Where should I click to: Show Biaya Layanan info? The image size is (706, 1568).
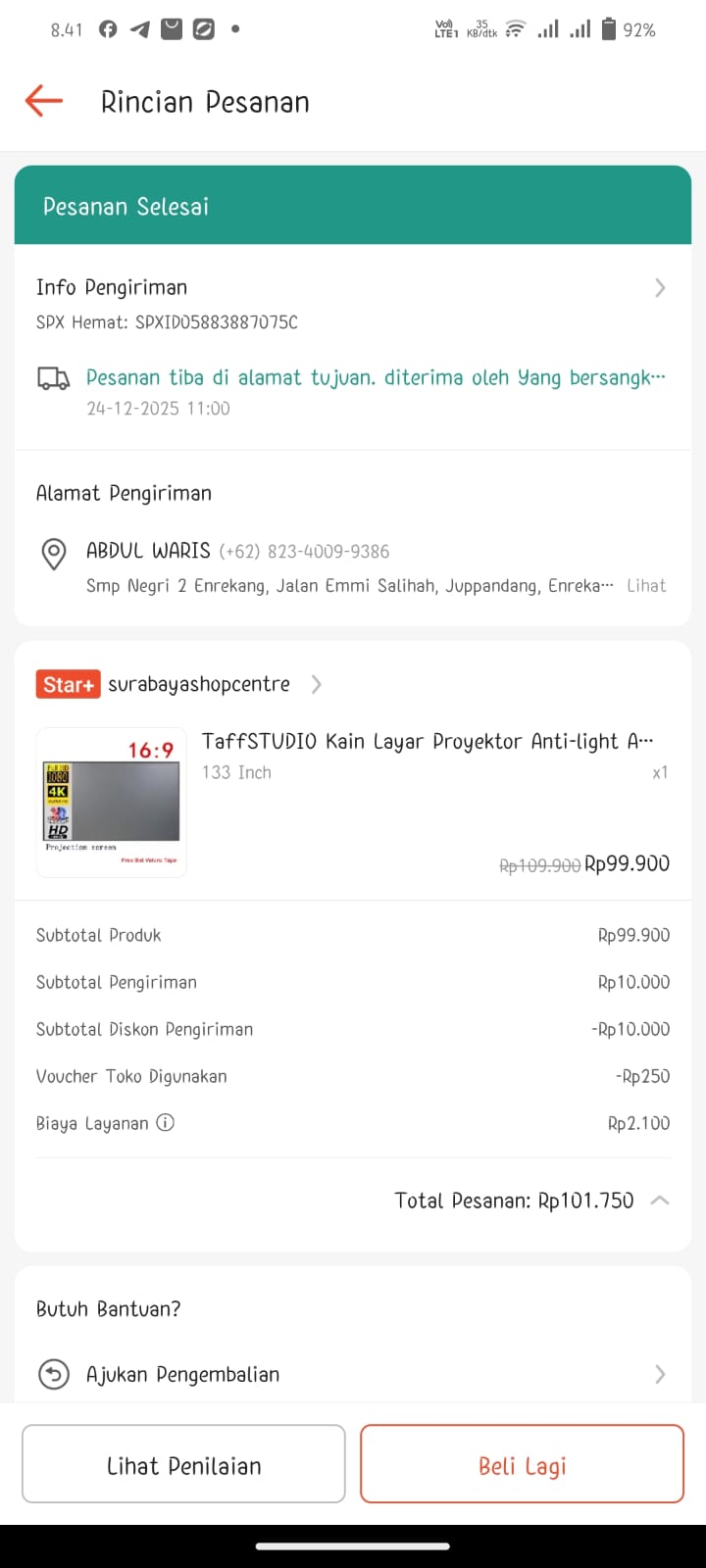click(x=166, y=1123)
